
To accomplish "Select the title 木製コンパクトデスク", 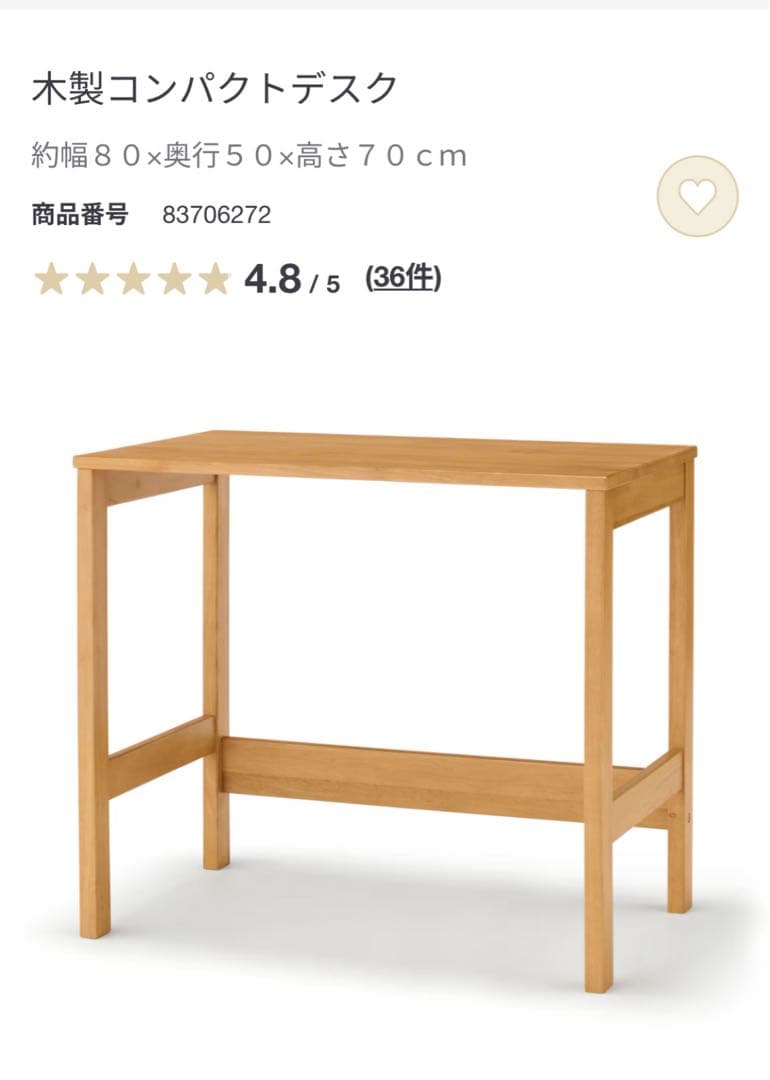I will click(x=212, y=86).
